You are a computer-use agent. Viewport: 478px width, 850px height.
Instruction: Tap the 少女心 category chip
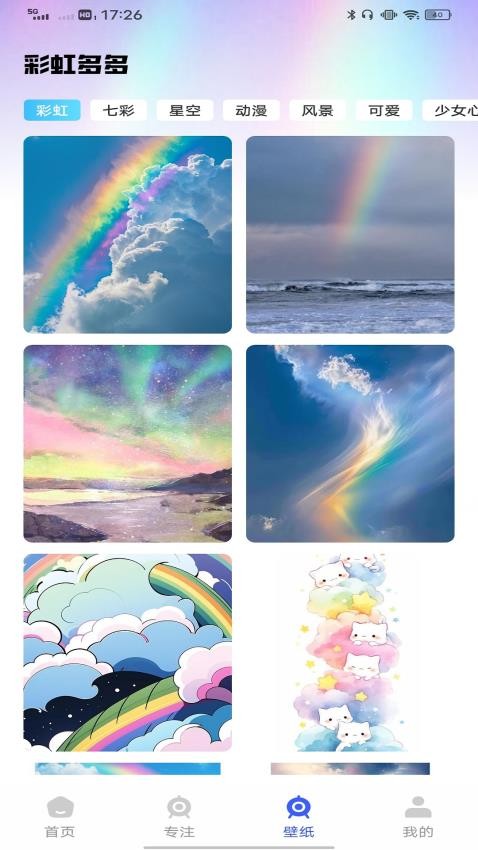click(x=450, y=110)
